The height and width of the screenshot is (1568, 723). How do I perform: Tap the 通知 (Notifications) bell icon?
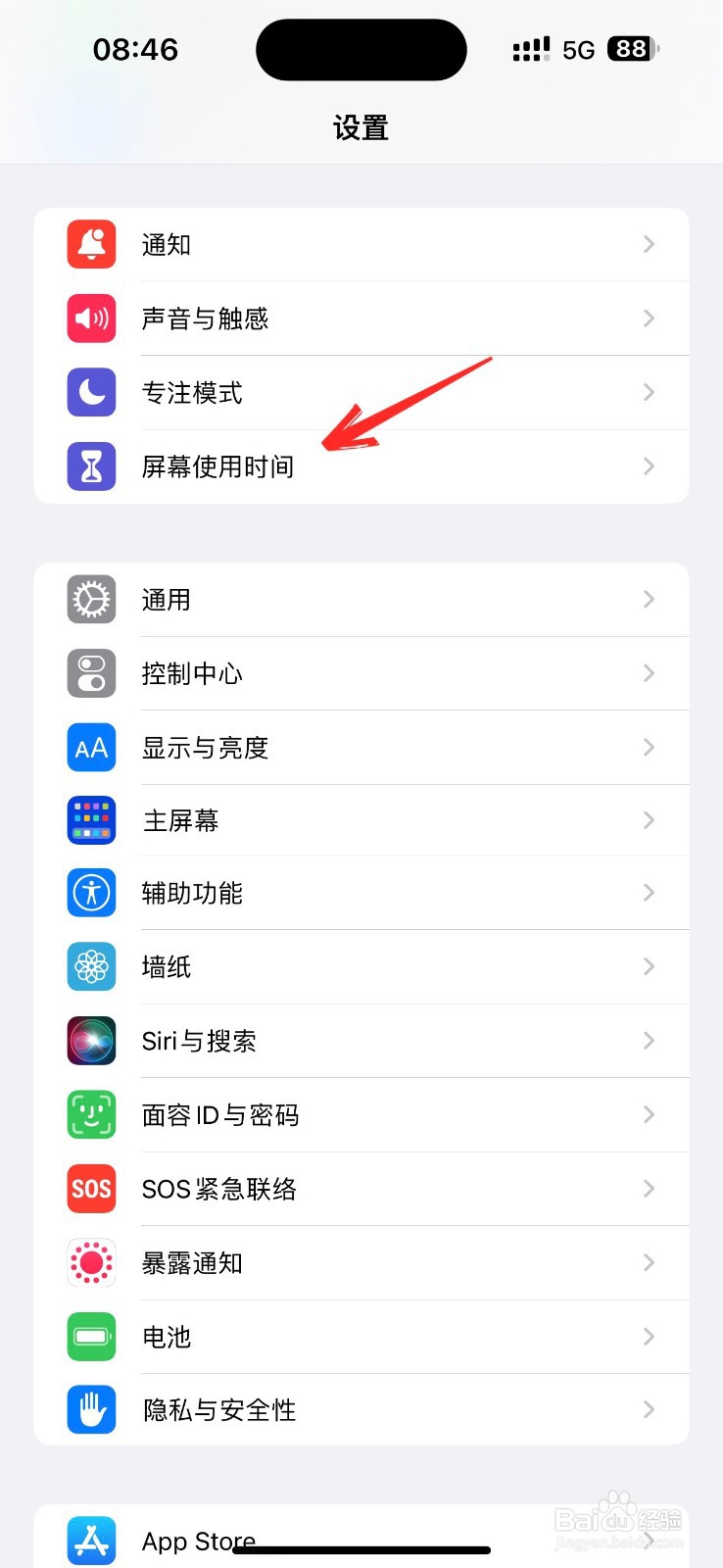click(90, 244)
